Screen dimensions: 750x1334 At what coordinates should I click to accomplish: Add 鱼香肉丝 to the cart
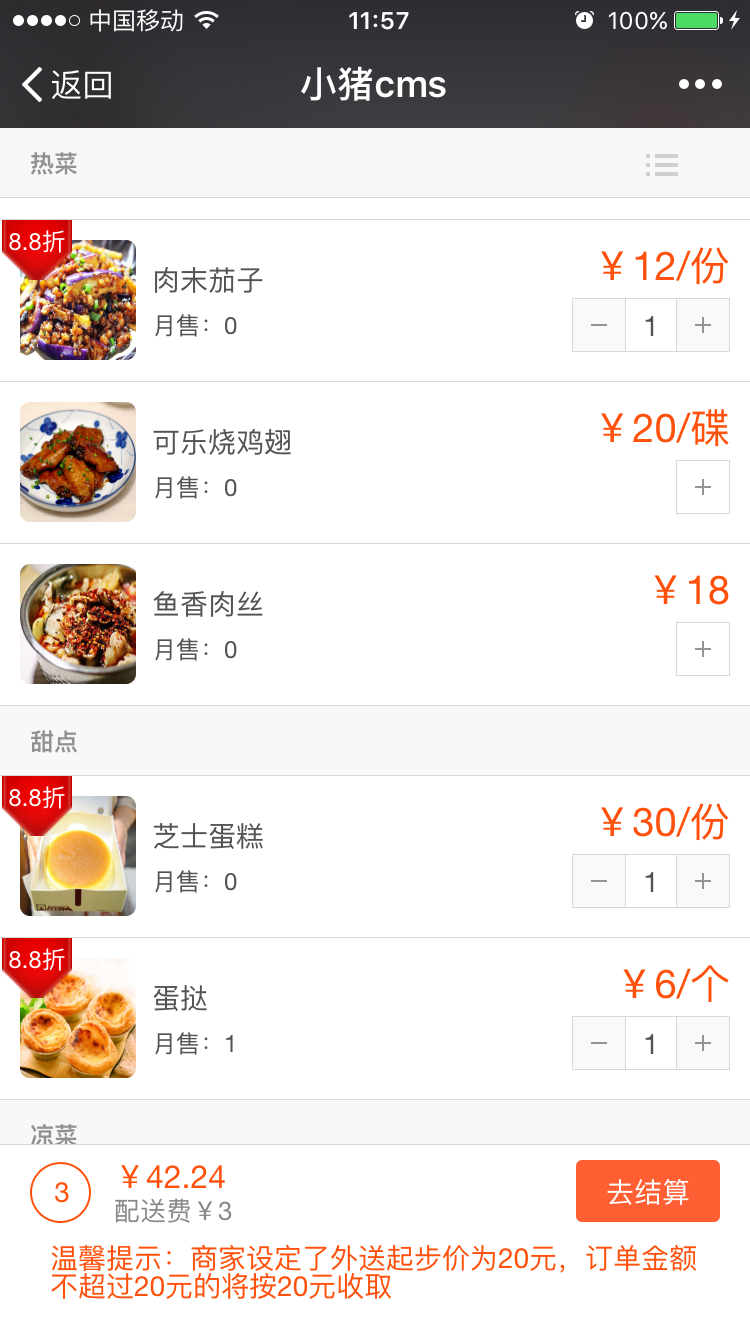703,649
